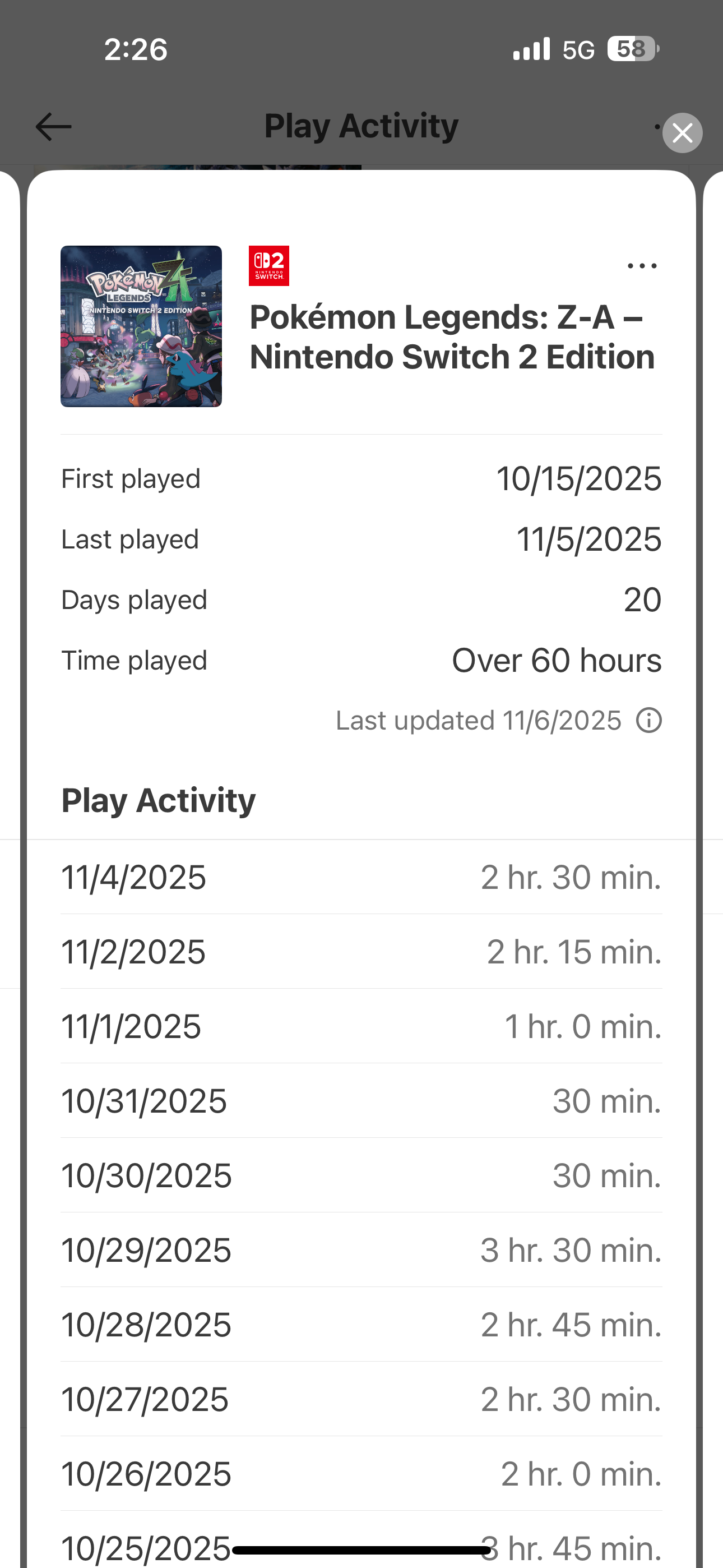Close the game details sheet
Image resolution: width=723 pixels, height=1568 pixels.
coord(682,133)
